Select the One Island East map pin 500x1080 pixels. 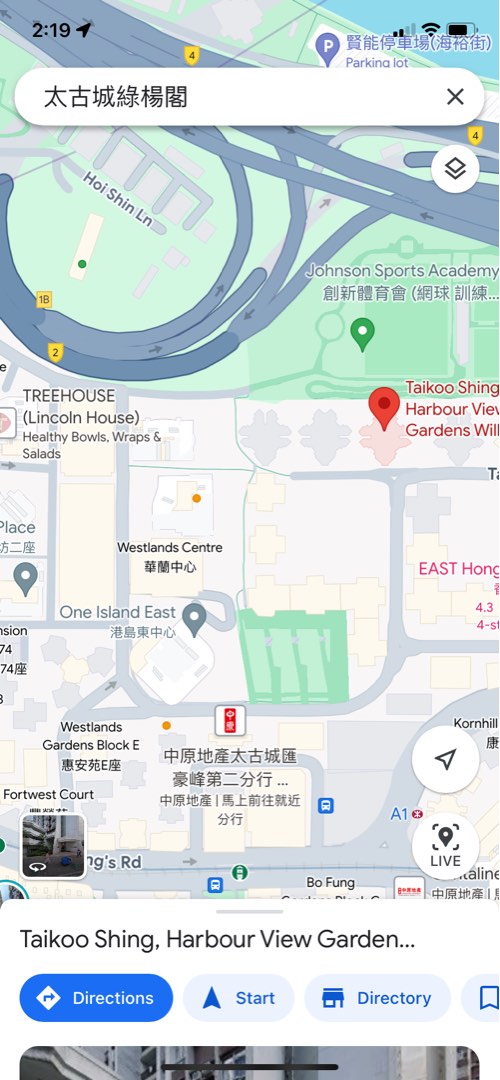click(195, 620)
